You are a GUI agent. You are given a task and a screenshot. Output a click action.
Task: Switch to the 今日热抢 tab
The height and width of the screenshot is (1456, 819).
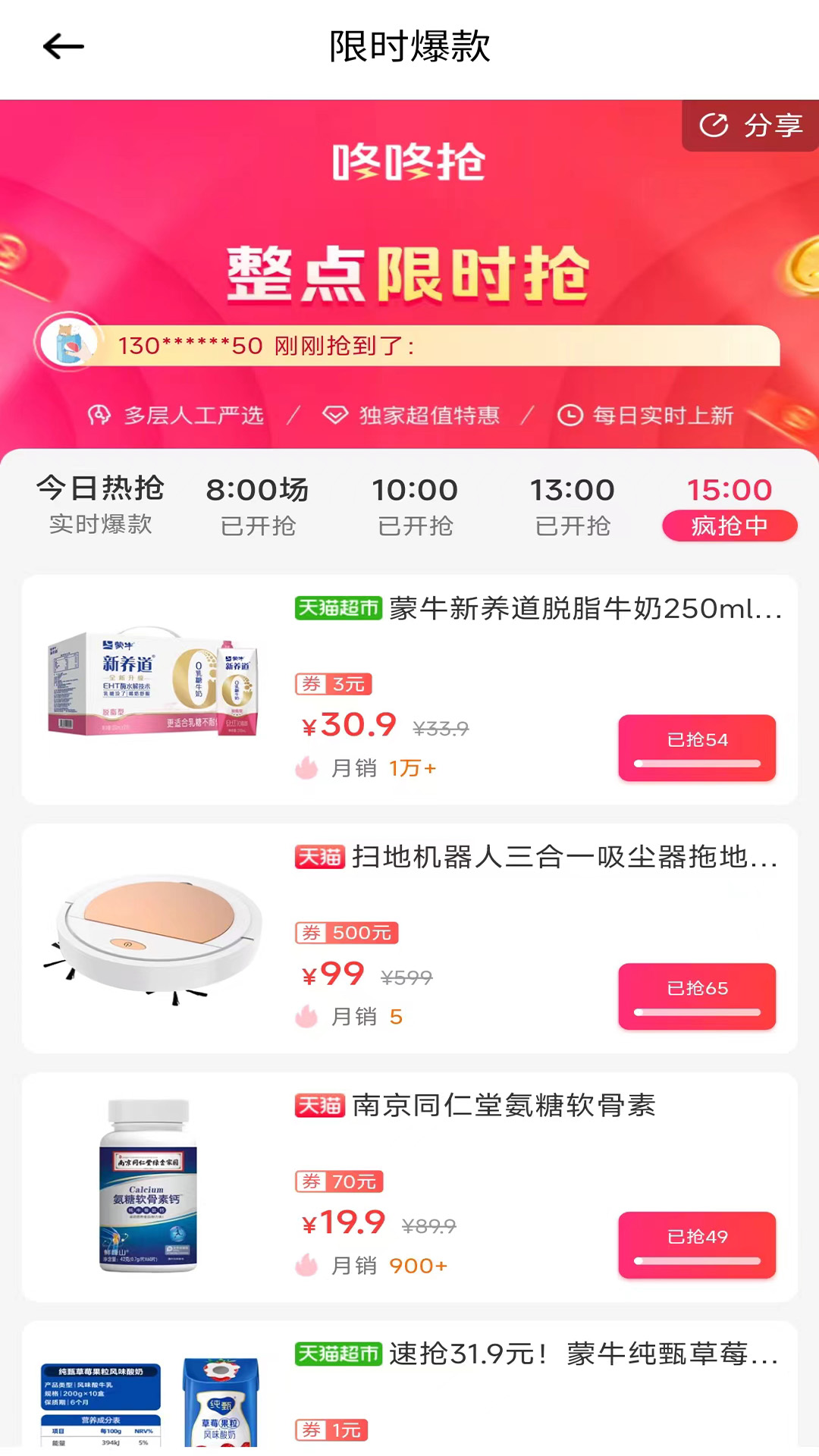(x=101, y=504)
